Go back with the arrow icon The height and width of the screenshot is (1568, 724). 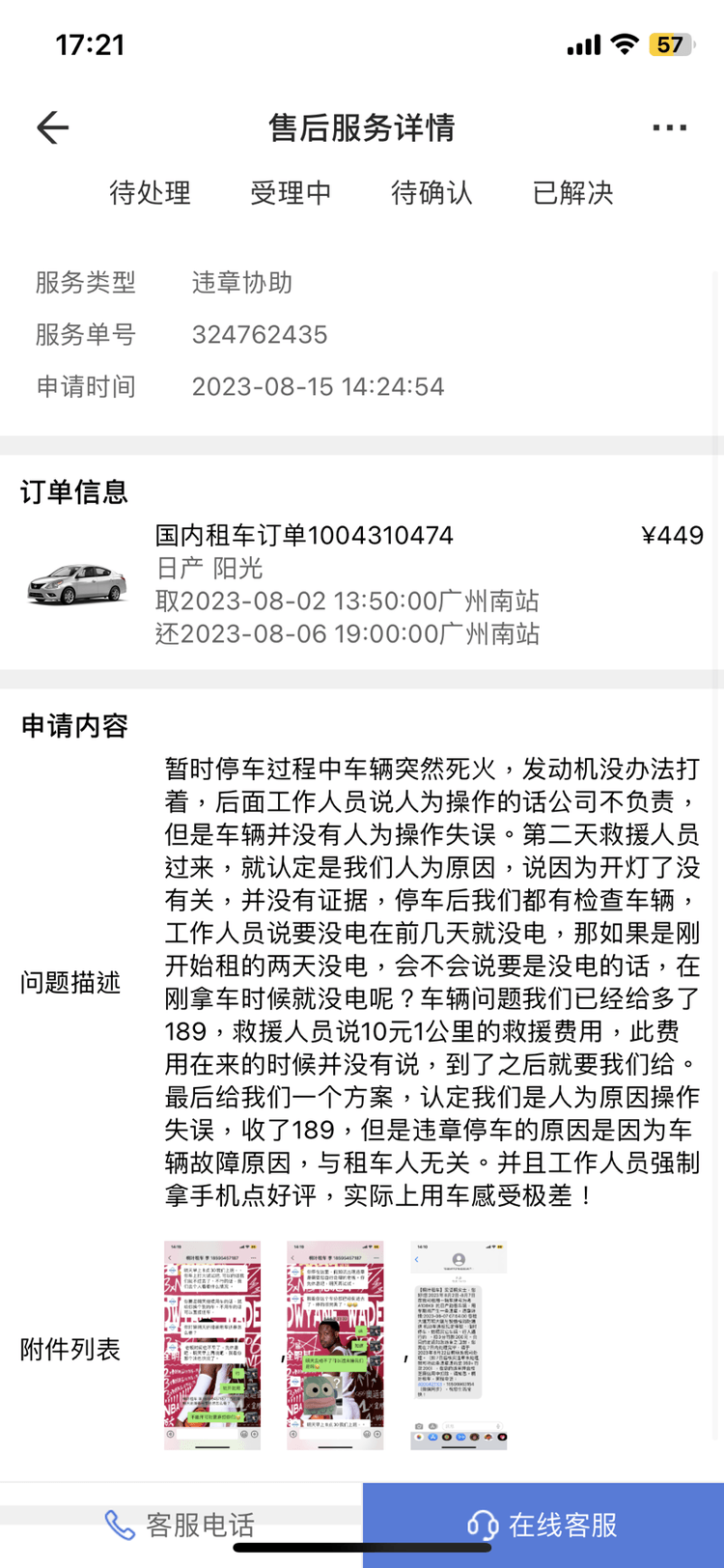point(53,127)
